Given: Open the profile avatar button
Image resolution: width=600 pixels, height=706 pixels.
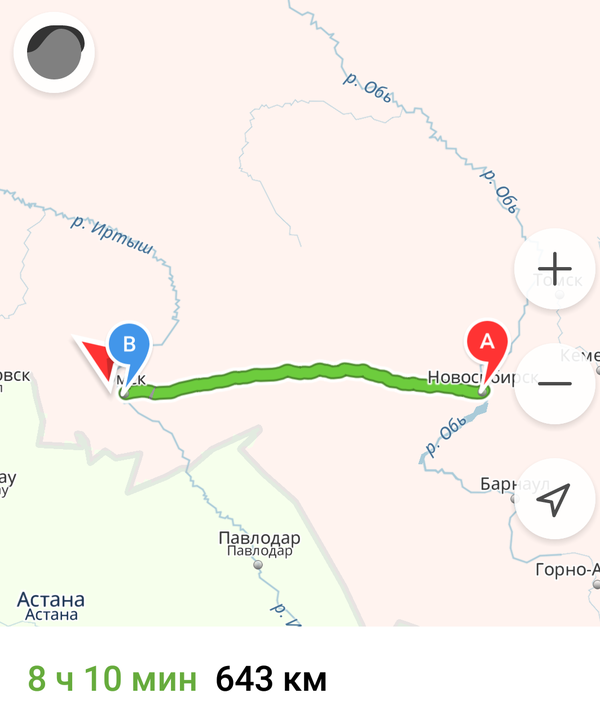Looking at the screenshot, I should pyautogui.click(x=54, y=53).
